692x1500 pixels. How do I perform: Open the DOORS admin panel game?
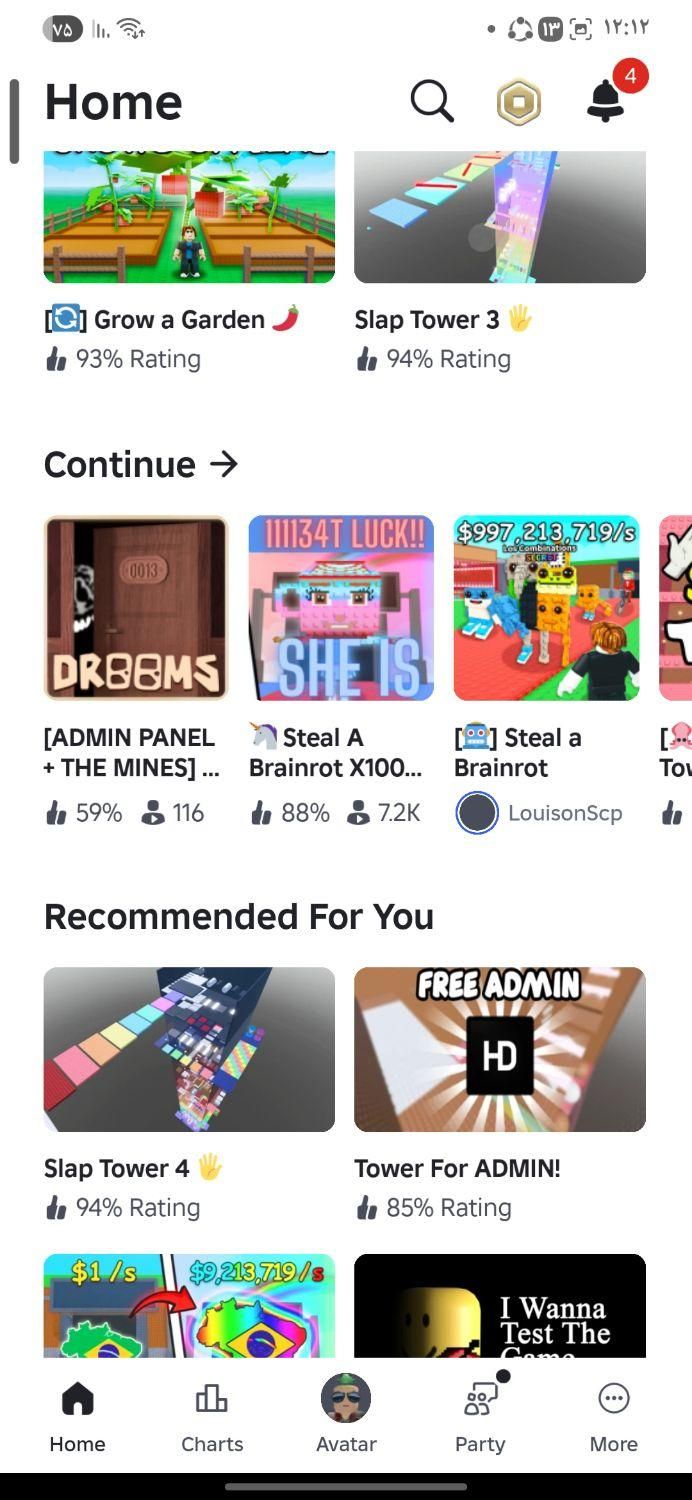[x=136, y=608]
